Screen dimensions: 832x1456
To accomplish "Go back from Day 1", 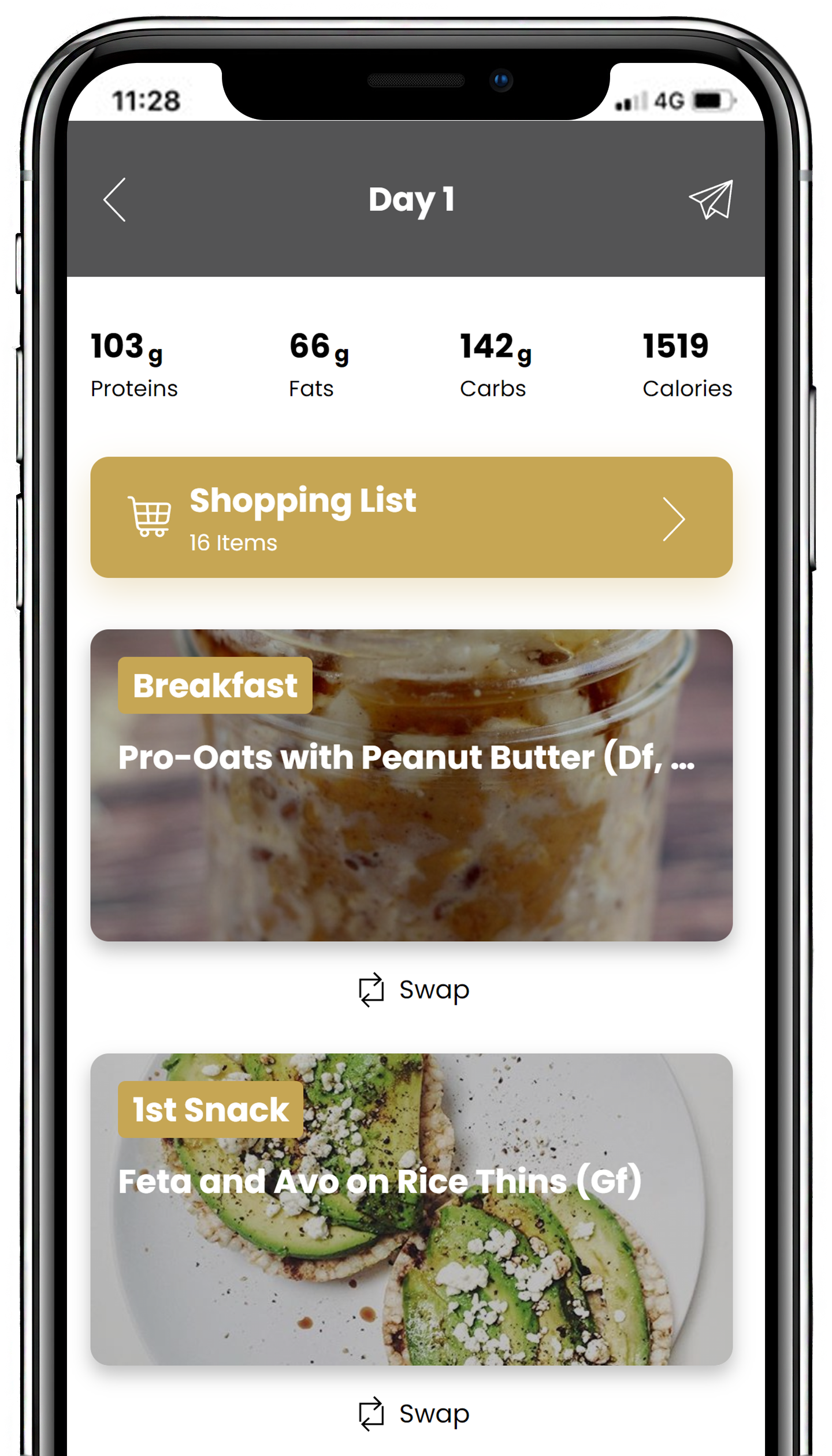I will [x=114, y=200].
